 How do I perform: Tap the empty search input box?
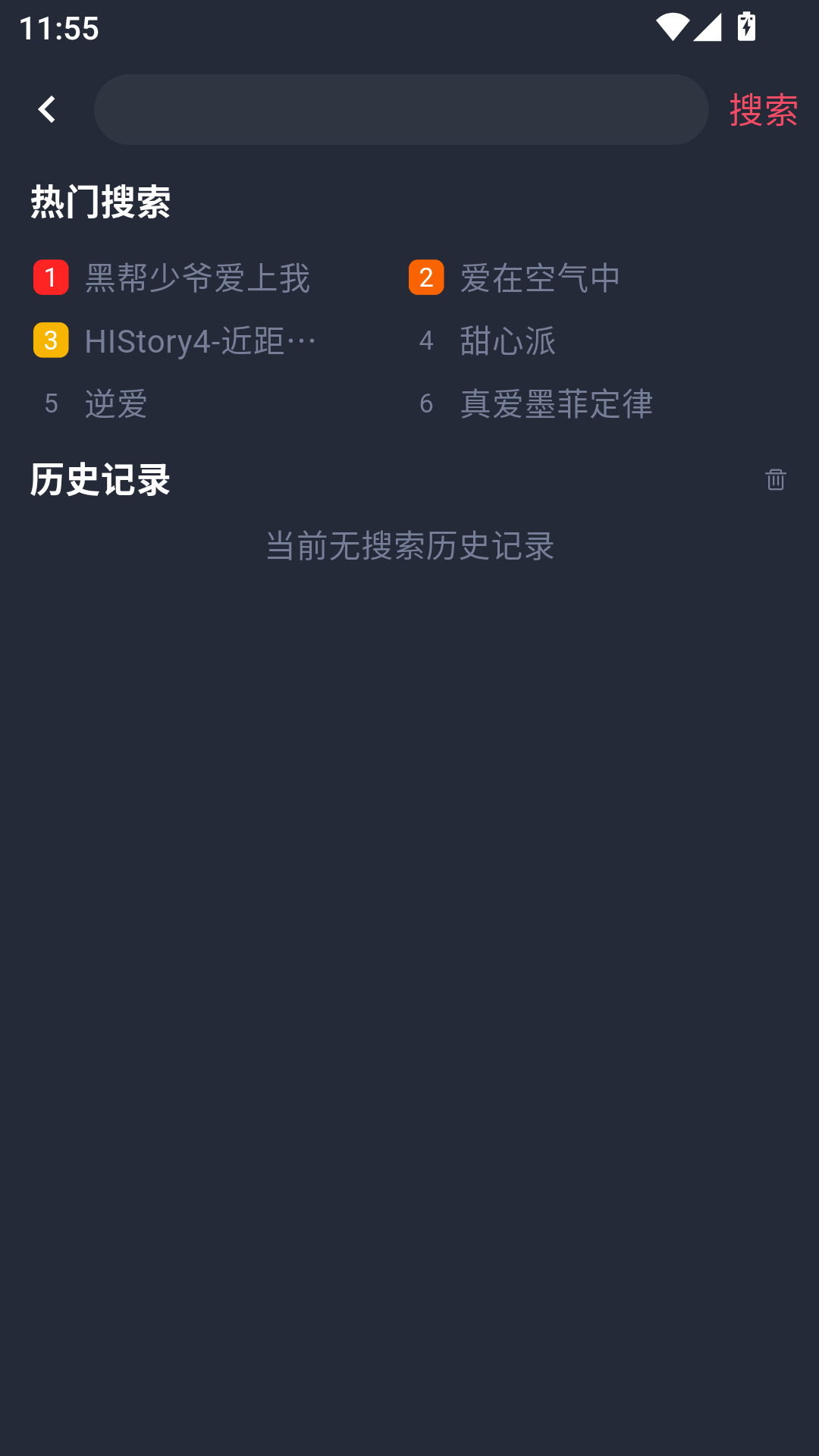click(x=401, y=109)
